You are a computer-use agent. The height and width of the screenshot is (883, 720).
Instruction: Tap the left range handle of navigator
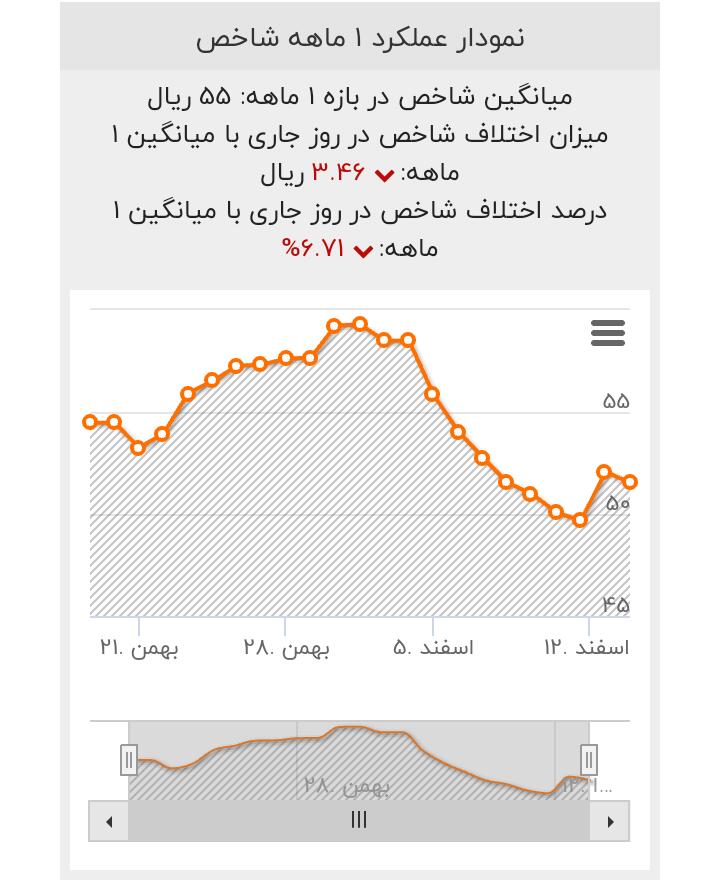pyautogui.click(x=129, y=760)
